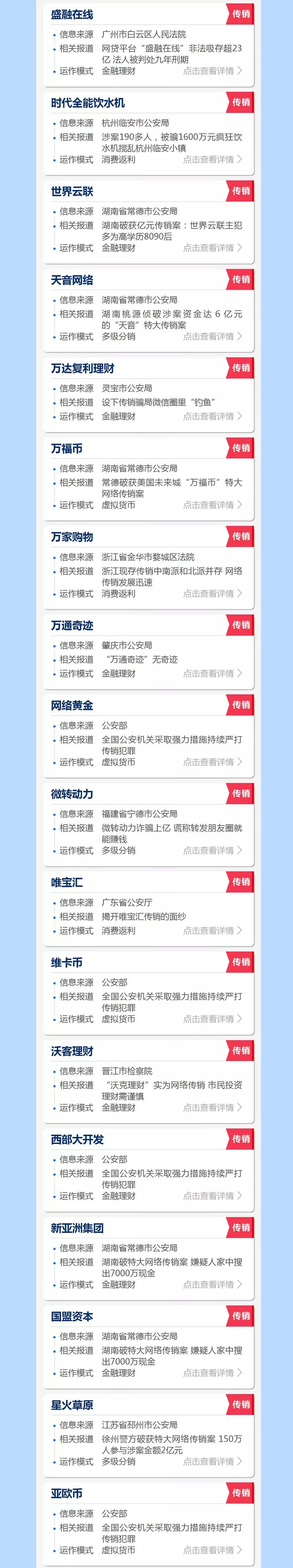View details of 国盟资本
Image resolution: width=293 pixels, height=1568 pixels.
point(212,1373)
